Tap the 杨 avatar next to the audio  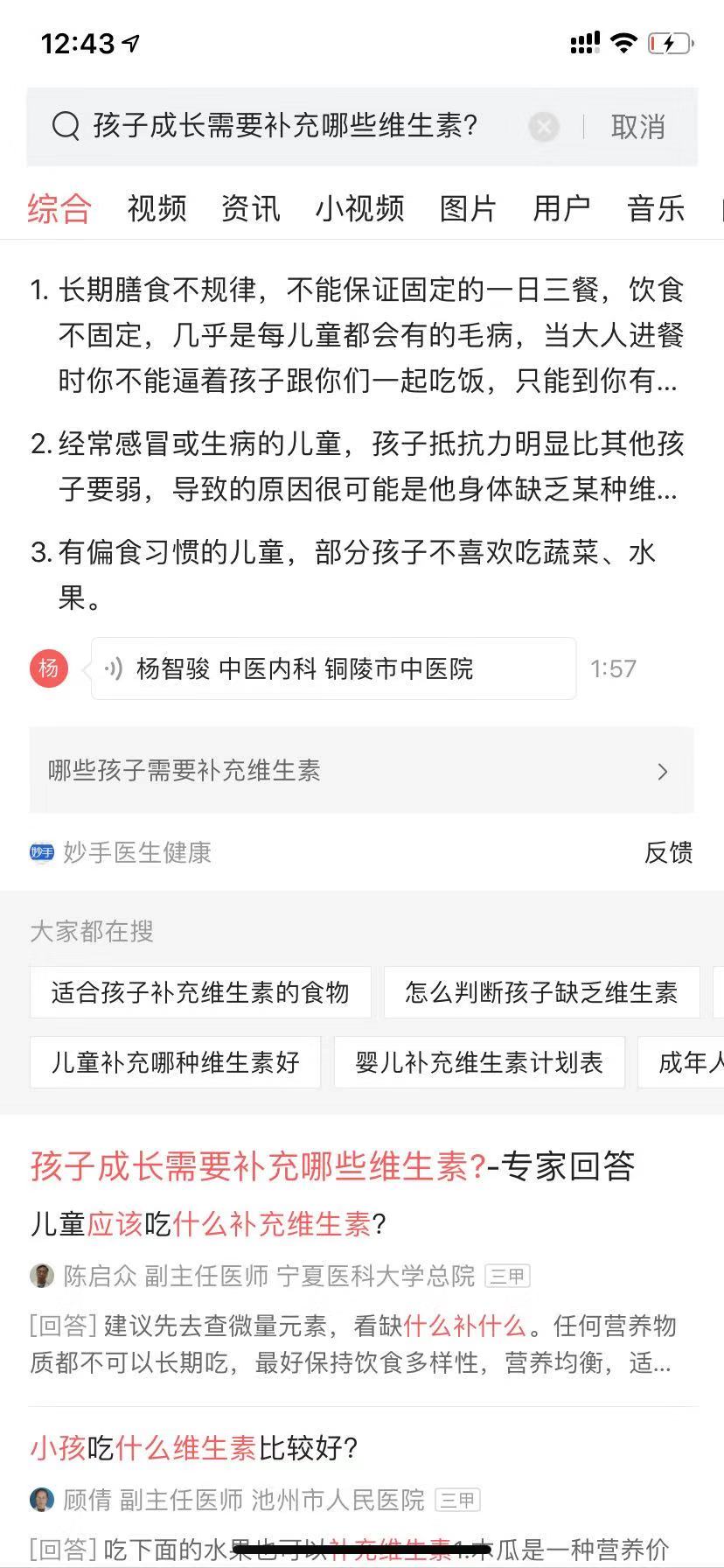[48, 668]
